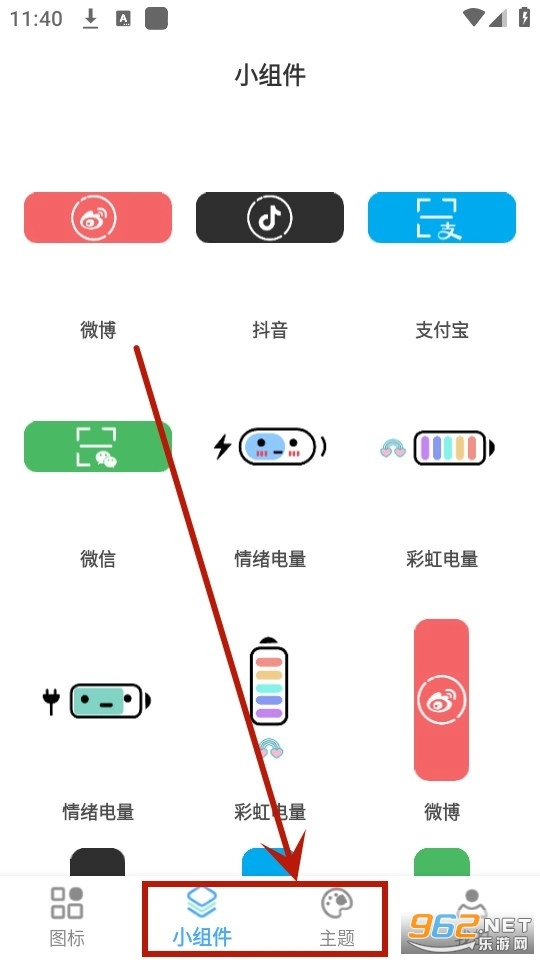The width and height of the screenshot is (540, 960).
Task: Tap the 小组件 tab
Action: (202, 917)
